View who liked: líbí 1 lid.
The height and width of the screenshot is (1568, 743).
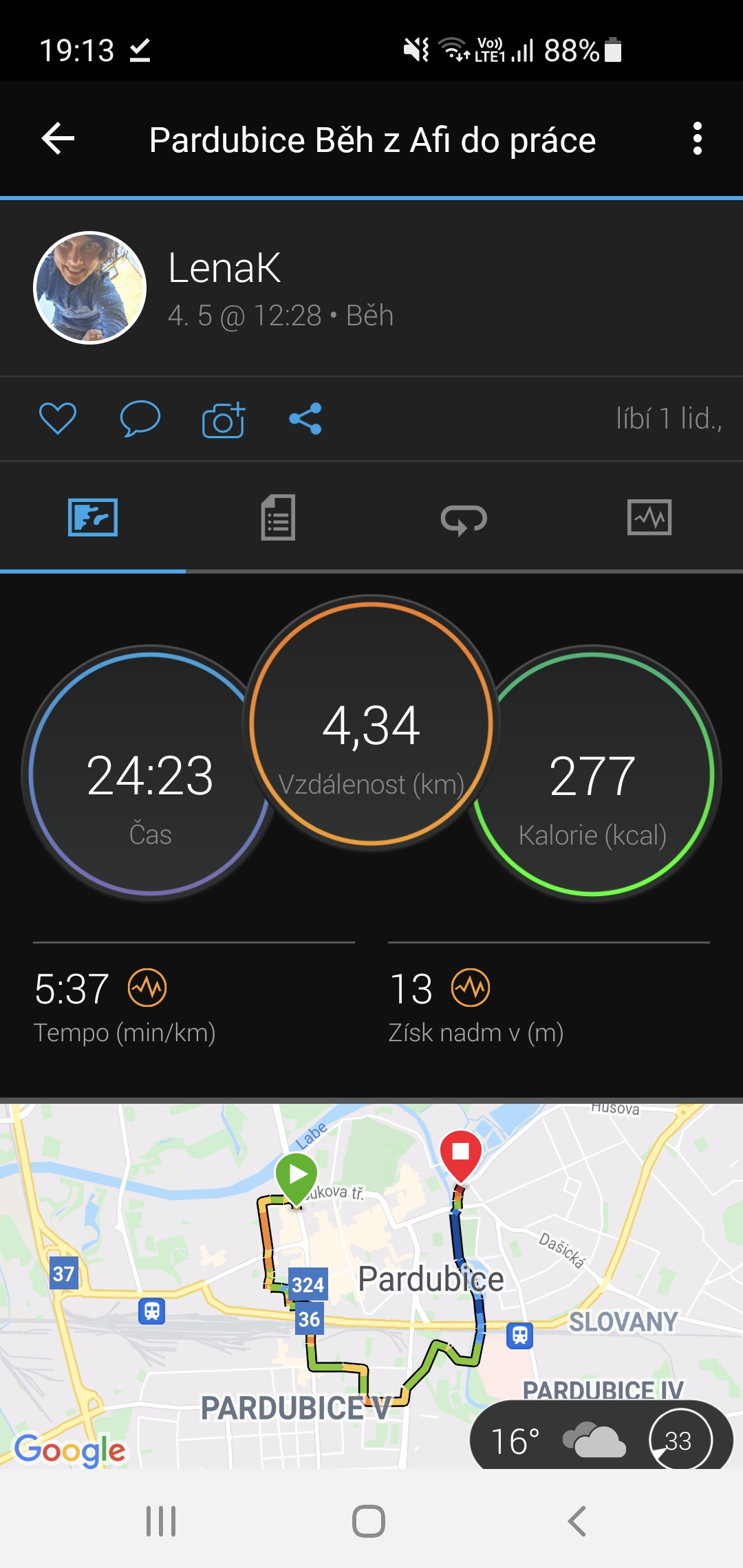669,418
